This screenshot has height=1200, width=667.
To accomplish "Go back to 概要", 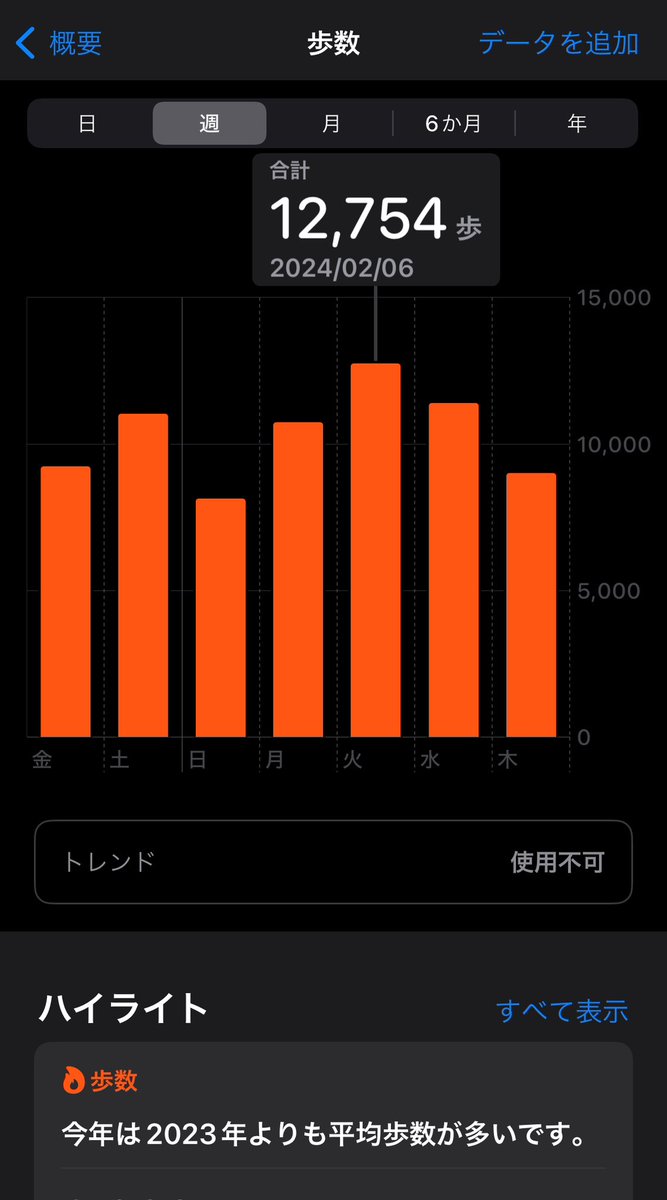I will click(x=59, y=43).
